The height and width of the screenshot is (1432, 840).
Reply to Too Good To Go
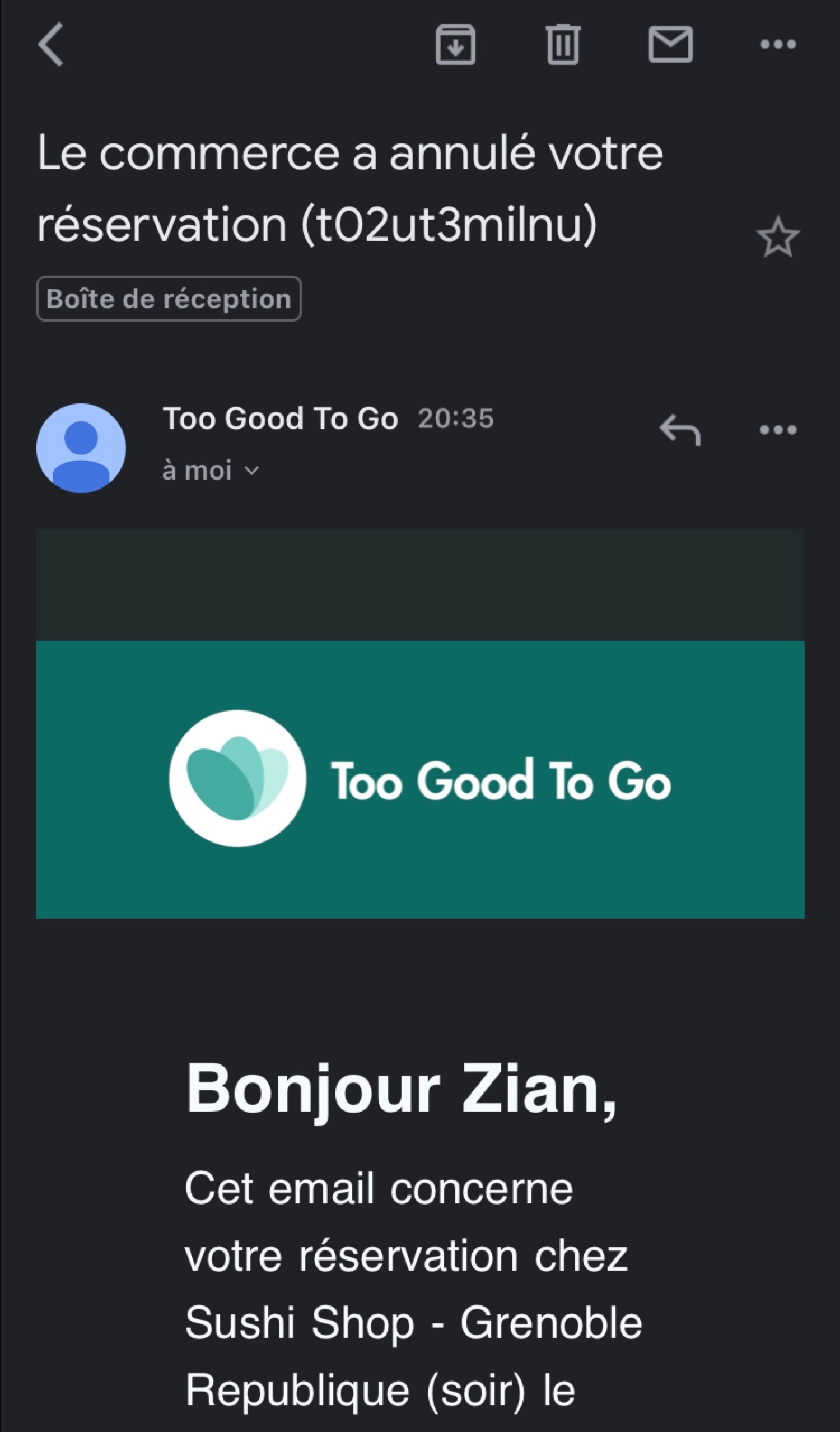680,430
